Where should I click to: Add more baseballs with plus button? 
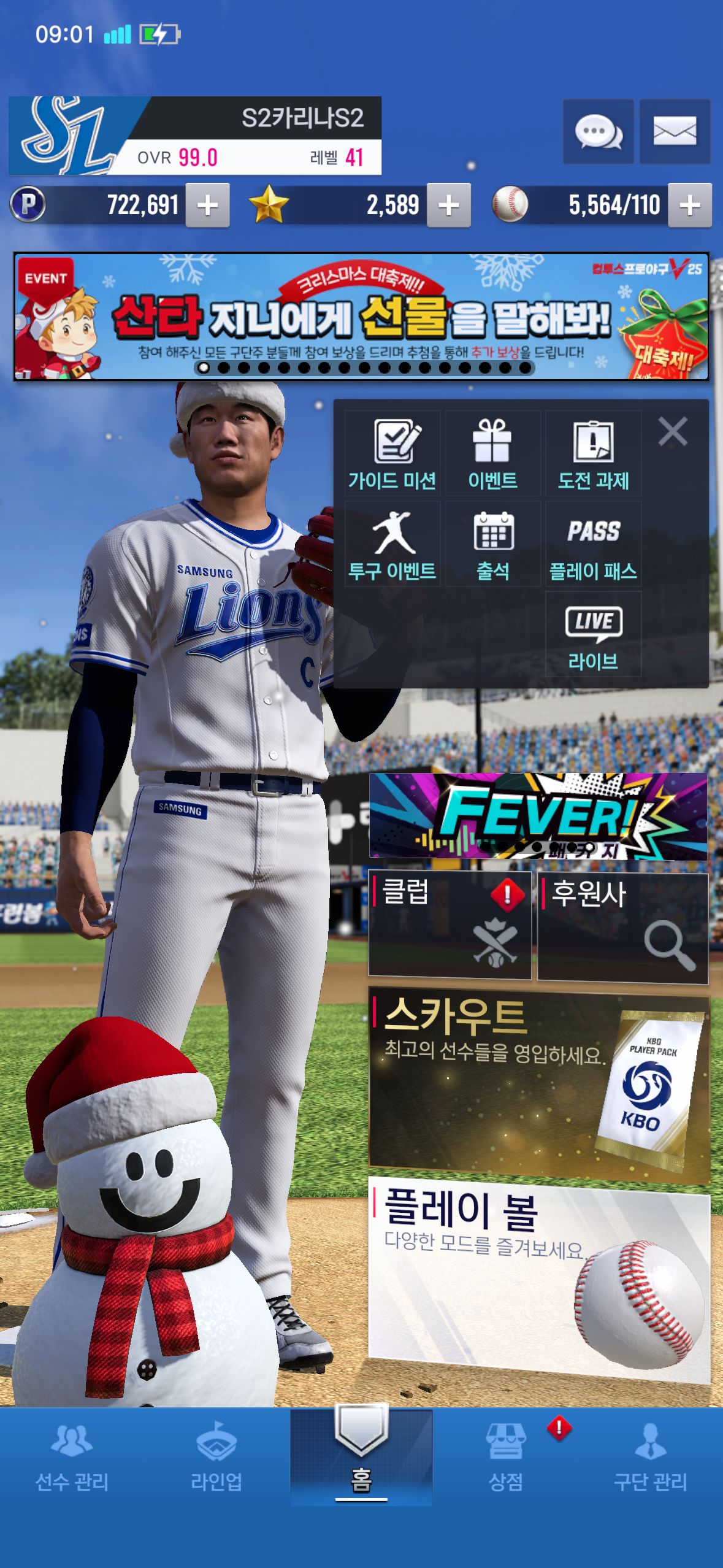(x=689, y=206)
